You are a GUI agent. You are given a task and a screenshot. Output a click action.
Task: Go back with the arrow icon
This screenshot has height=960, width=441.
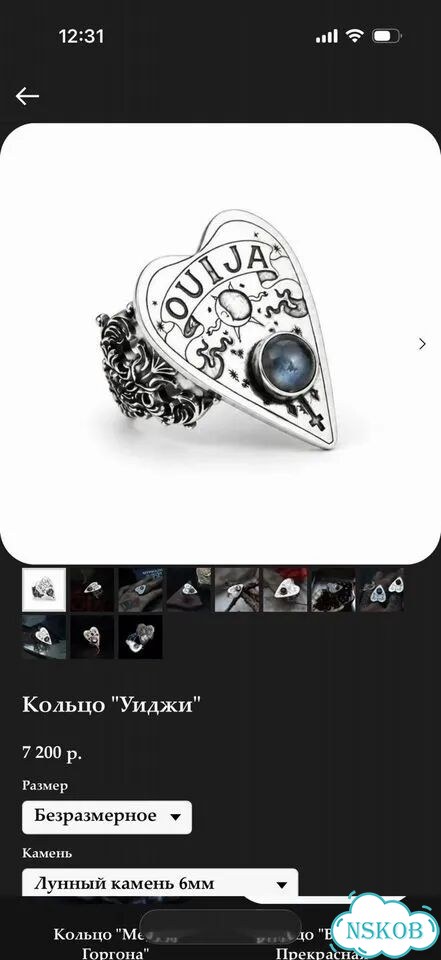click(x=27, y=96)
